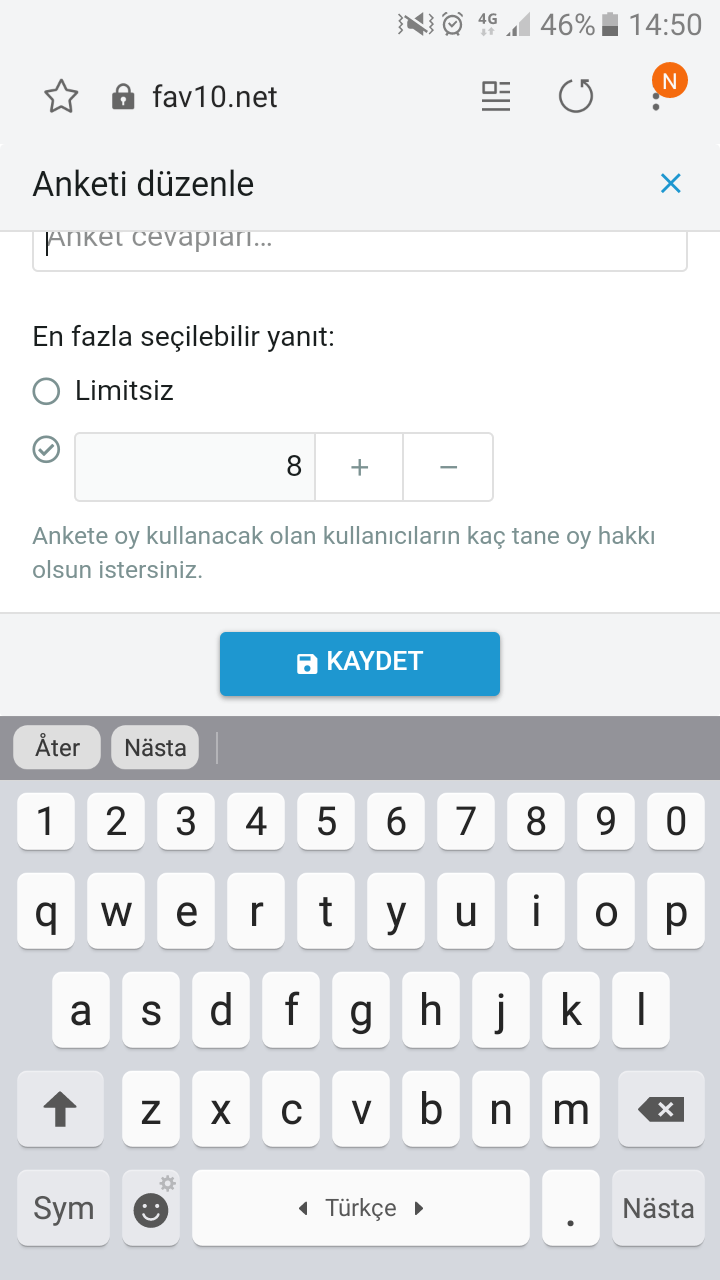
Task: Open the browser overflow menu
Action: 657,97
